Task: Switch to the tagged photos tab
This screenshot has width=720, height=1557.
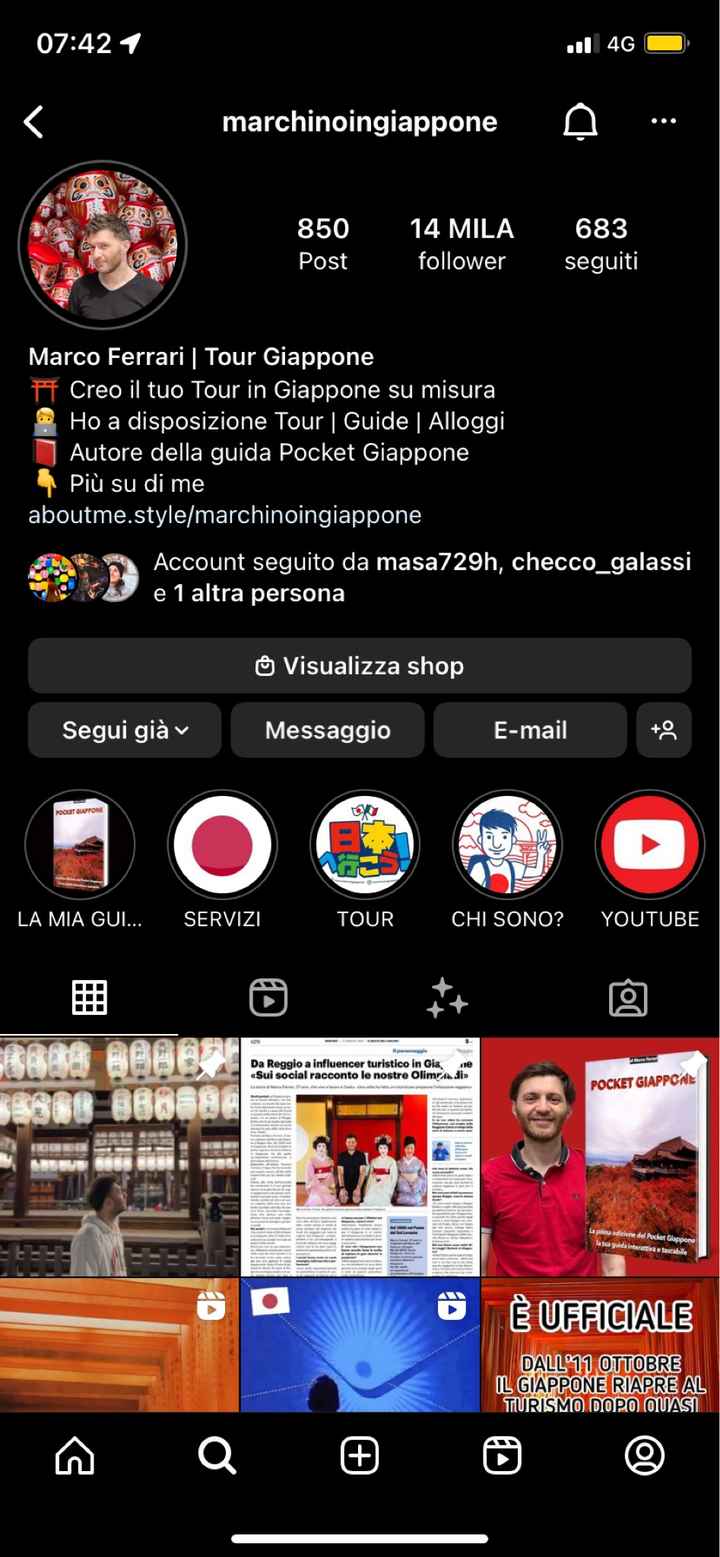Action: pos(628,997)
